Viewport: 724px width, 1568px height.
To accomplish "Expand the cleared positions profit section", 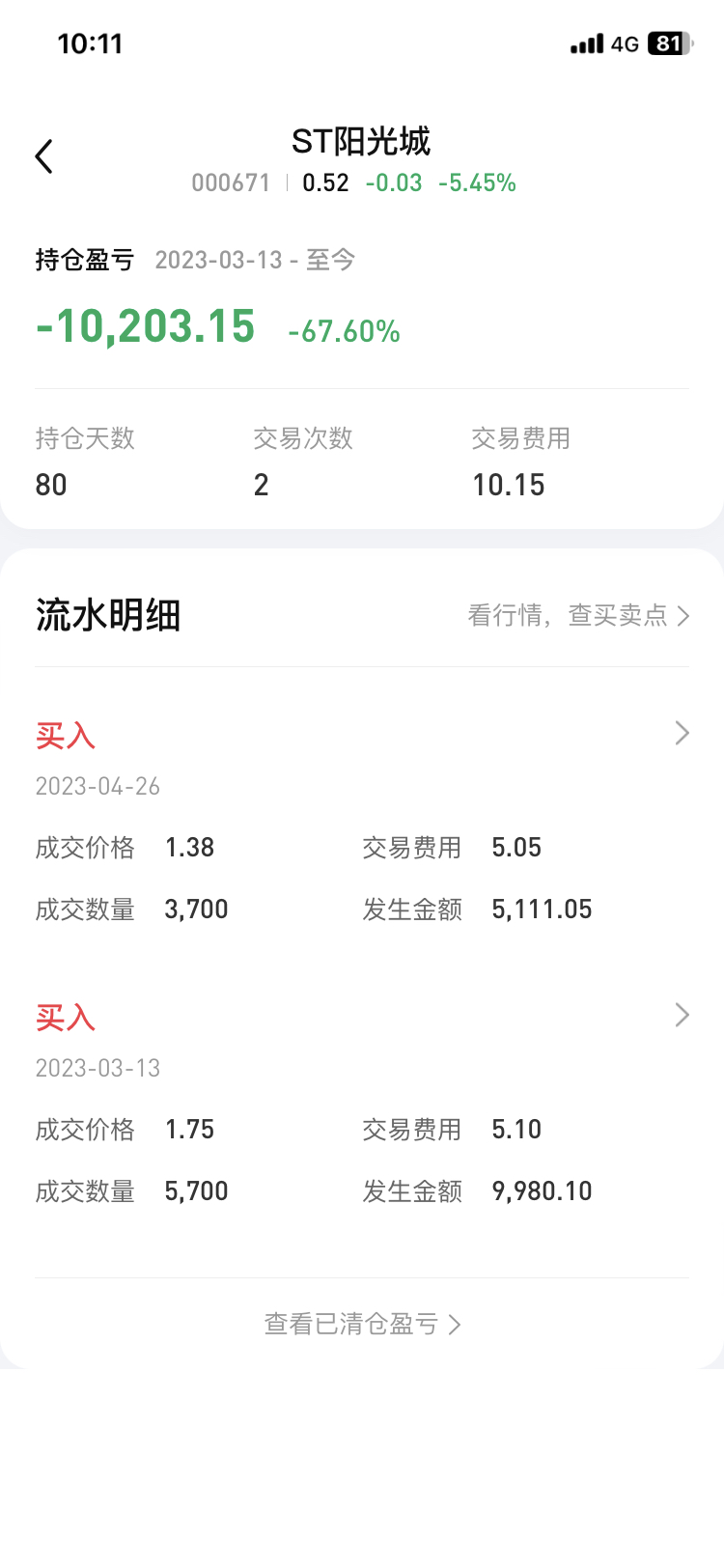I will pyautogui.click(x=362, y=1324).
